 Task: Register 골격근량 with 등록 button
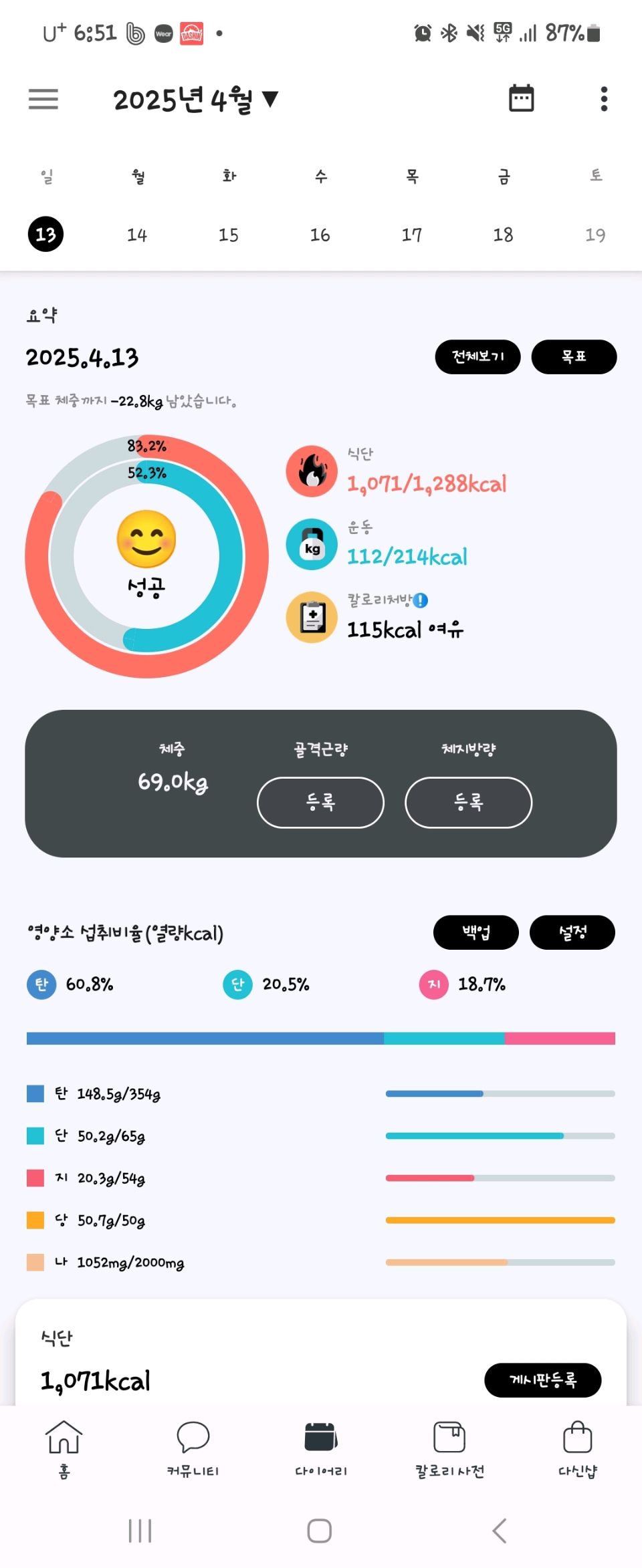320,802
